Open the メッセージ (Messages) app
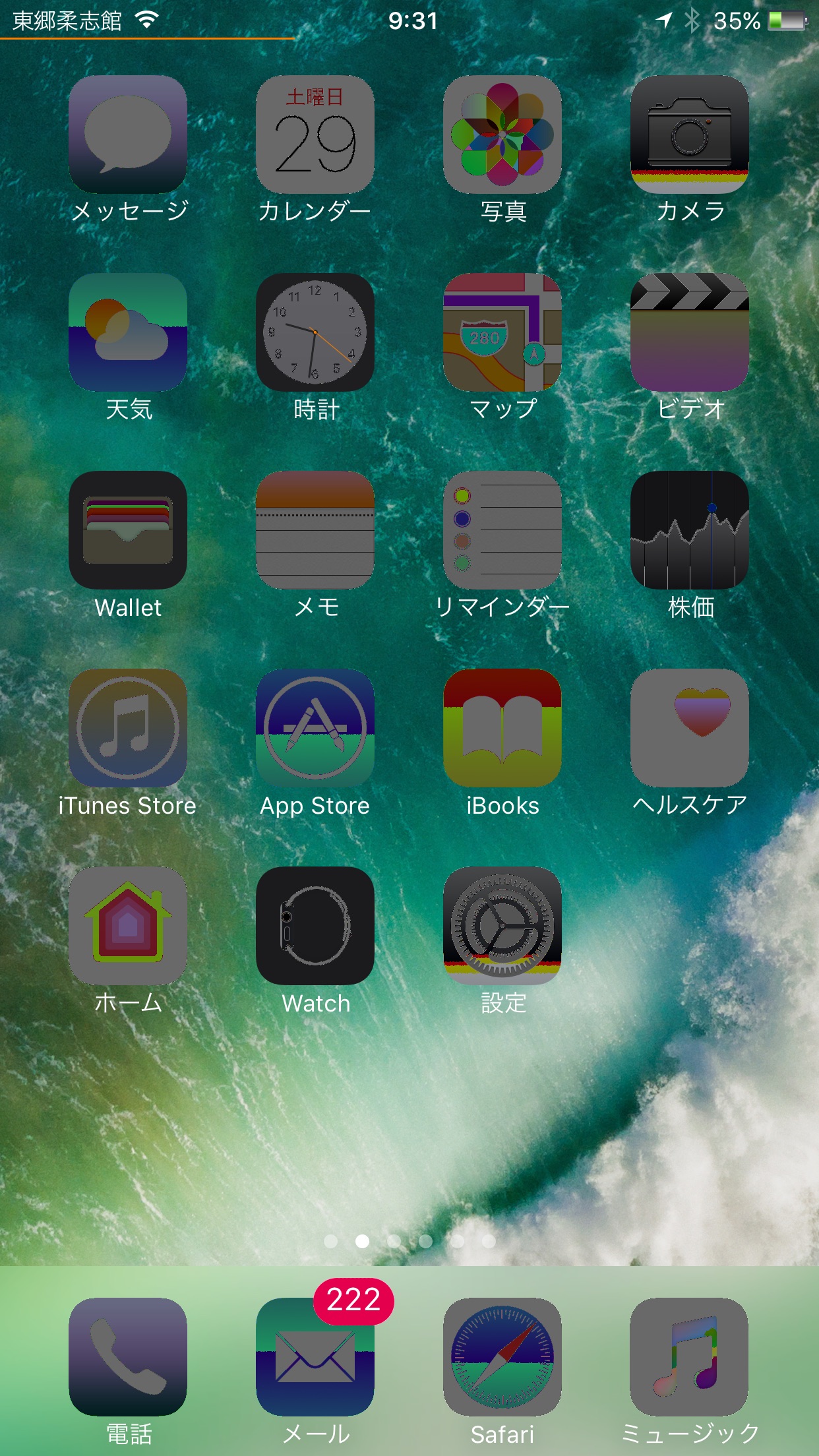Image resolution: width=819 pixels, height=1456 pixels. pyautogui.click(x=128, y=135)
